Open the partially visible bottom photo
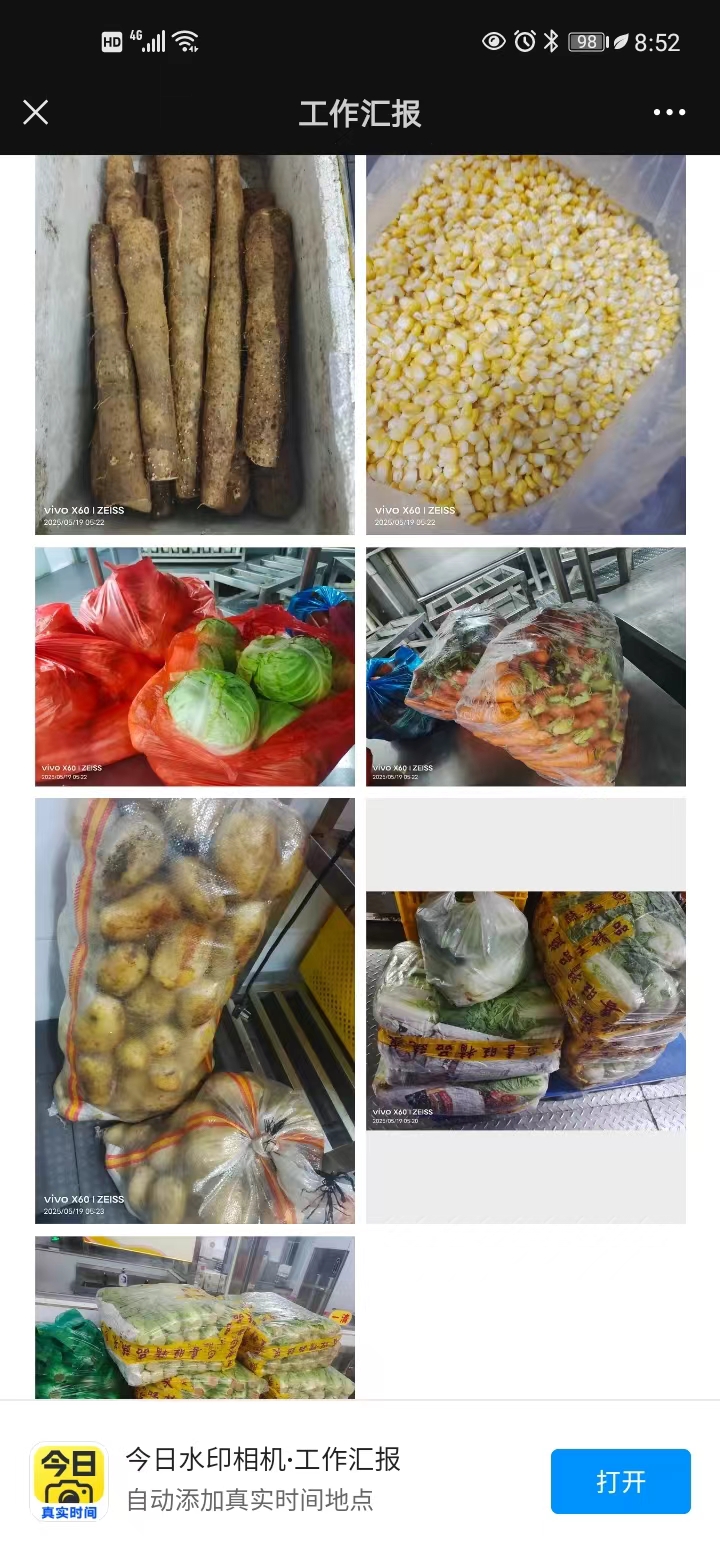The width and height of the screenshot is (720, 1560). click(x=195, y=1317)
